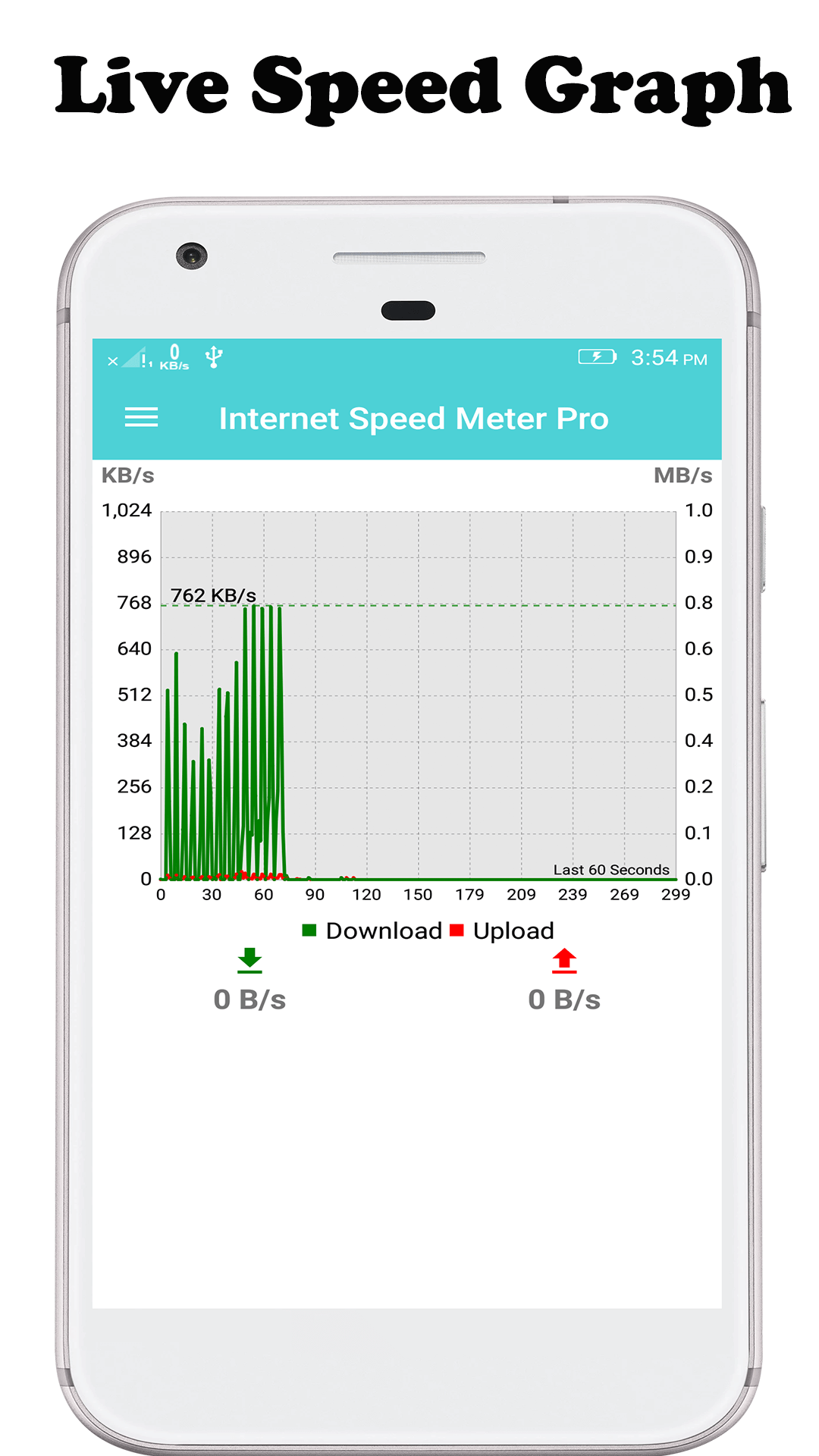Select the 762 KB/s peak marker label

[212, 595]
